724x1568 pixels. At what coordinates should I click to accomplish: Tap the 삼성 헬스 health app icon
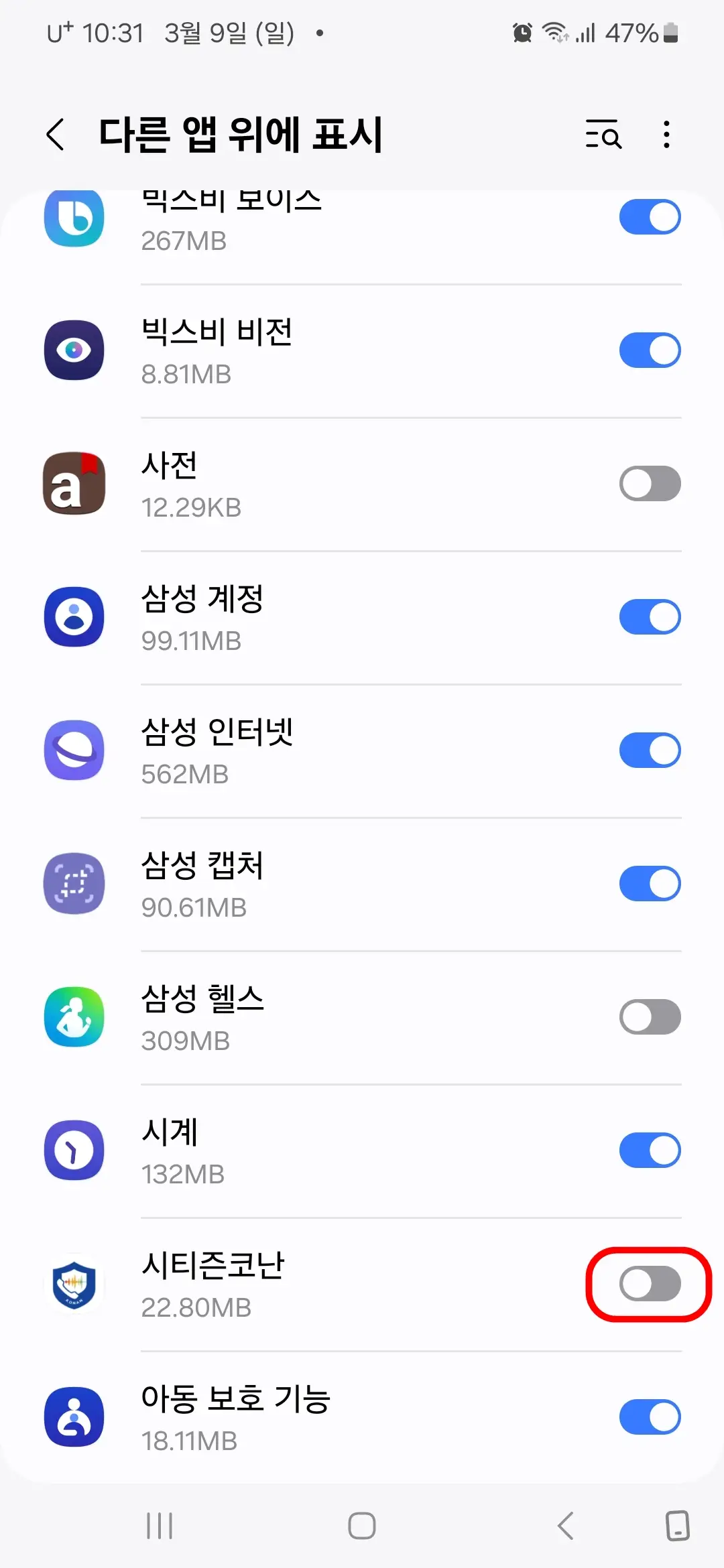click(74, 1017)
